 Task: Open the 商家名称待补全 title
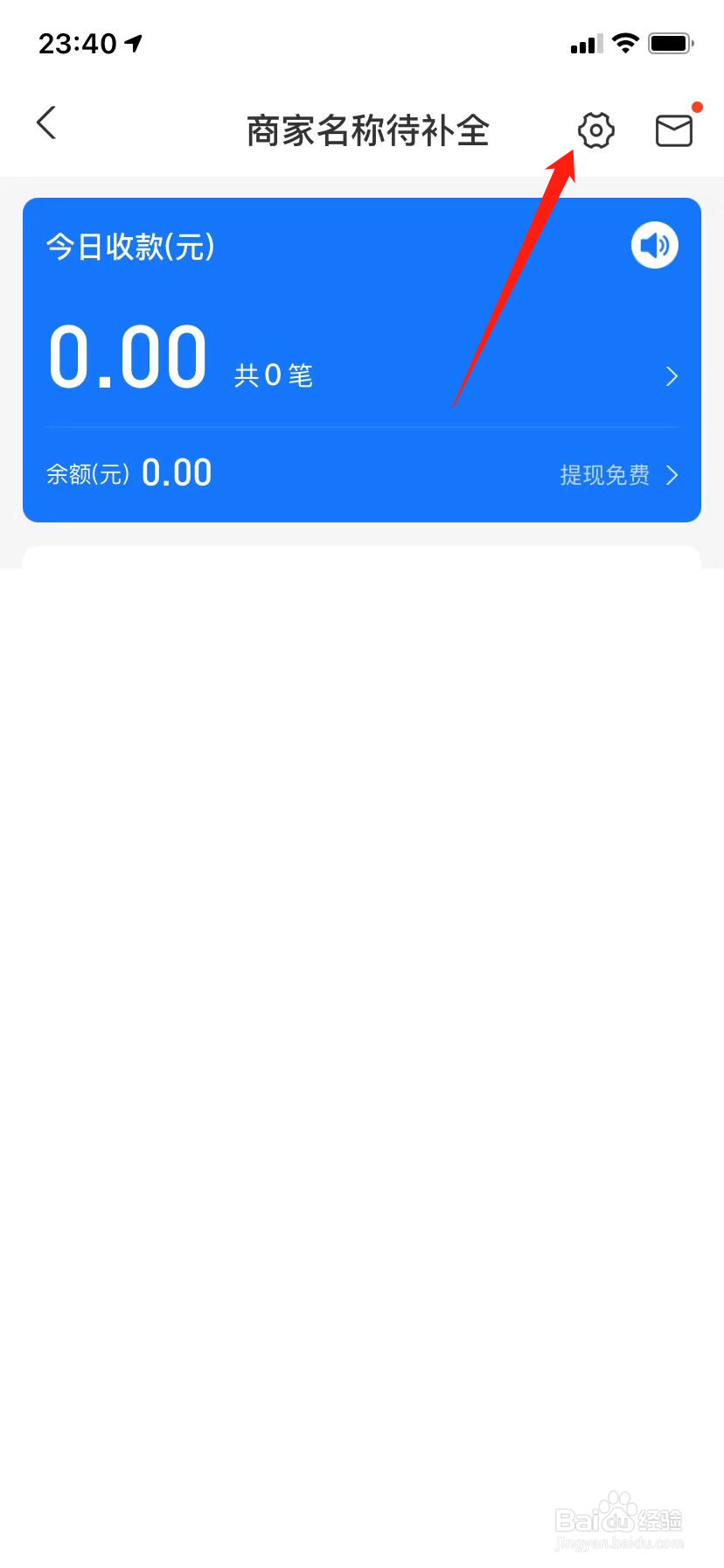pos(369,129)
